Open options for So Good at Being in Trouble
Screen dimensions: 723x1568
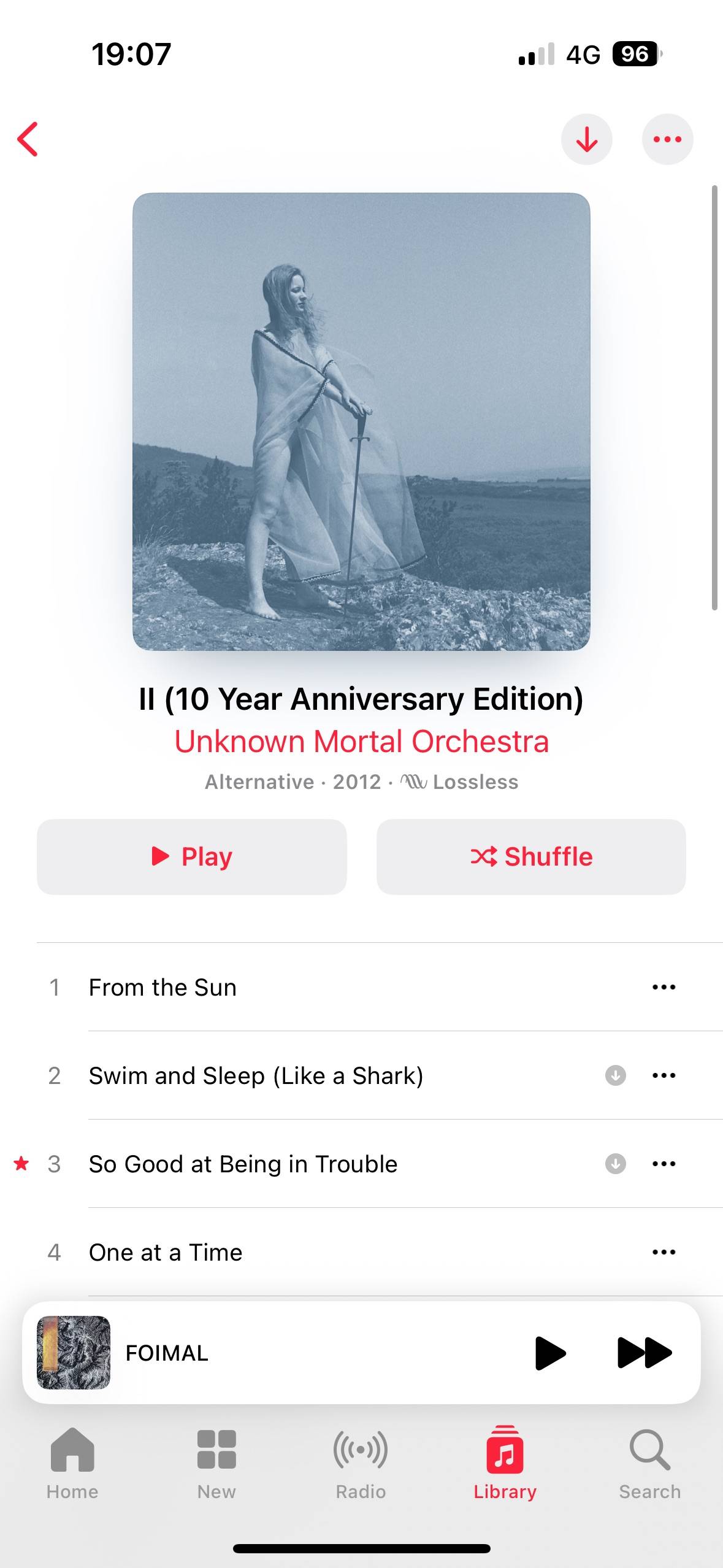[664, 1164]
